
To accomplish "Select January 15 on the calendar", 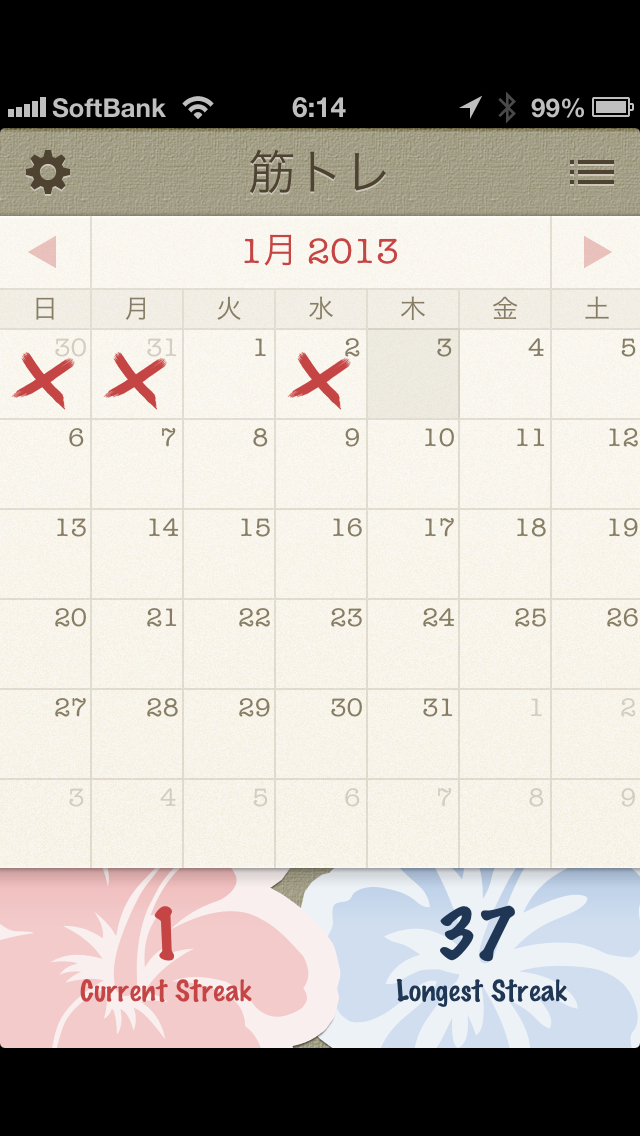I will coord(229,555).
